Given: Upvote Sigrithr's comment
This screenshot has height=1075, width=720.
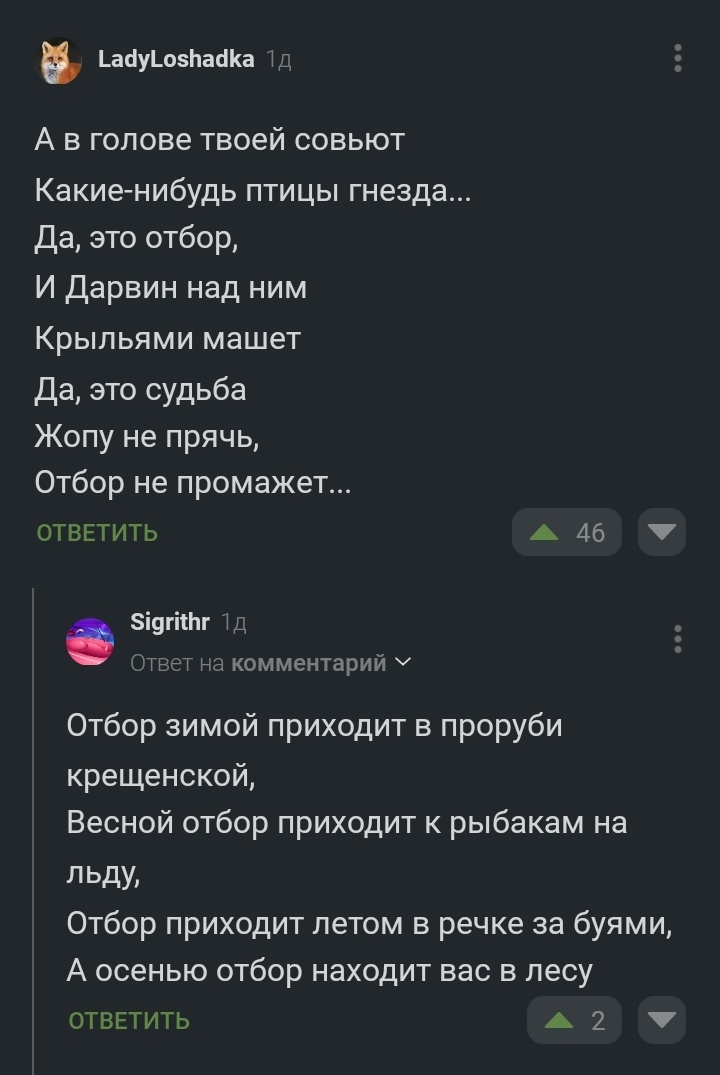Looking at the screenshot, I should [574, 1020].
